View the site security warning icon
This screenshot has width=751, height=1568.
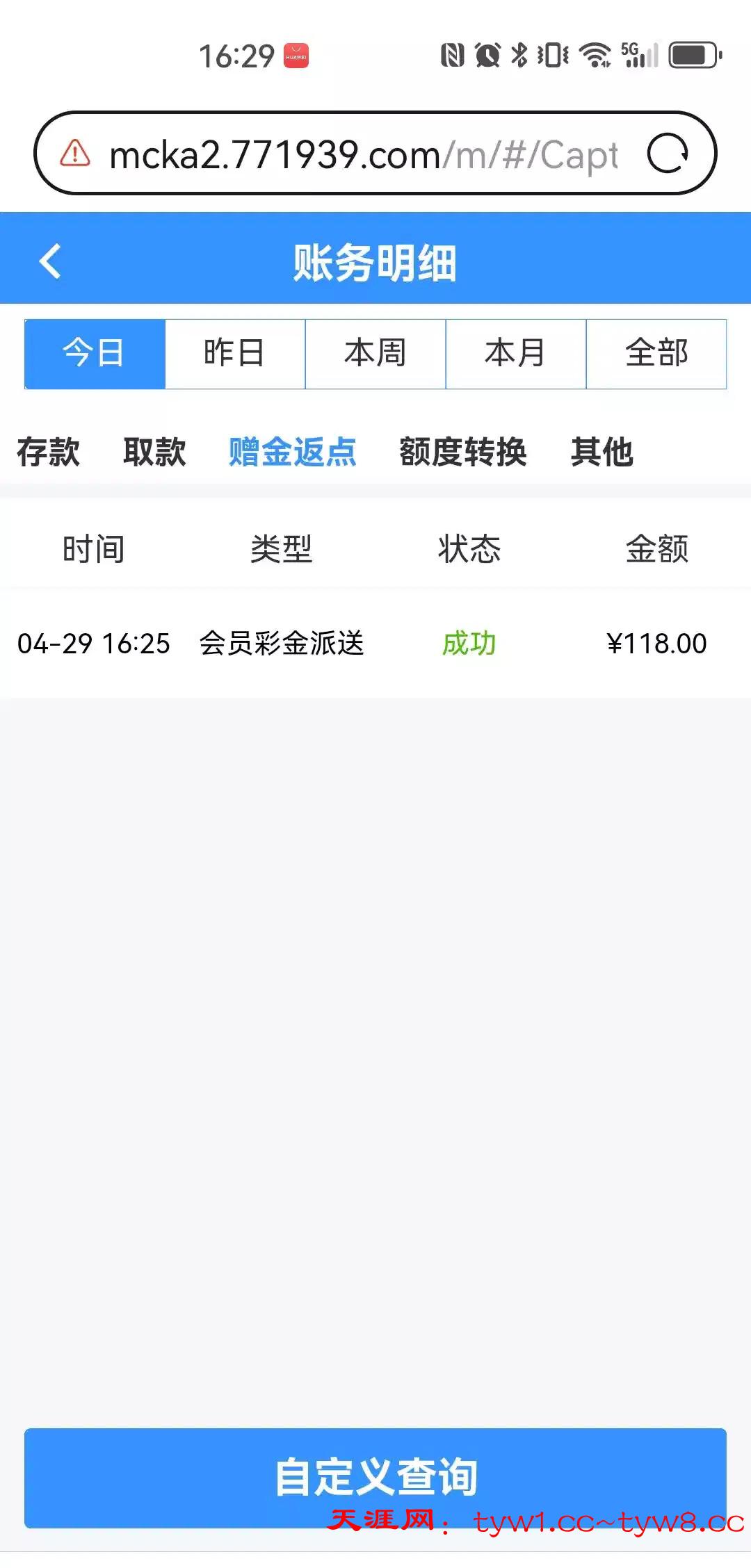(x=75, y=153)
